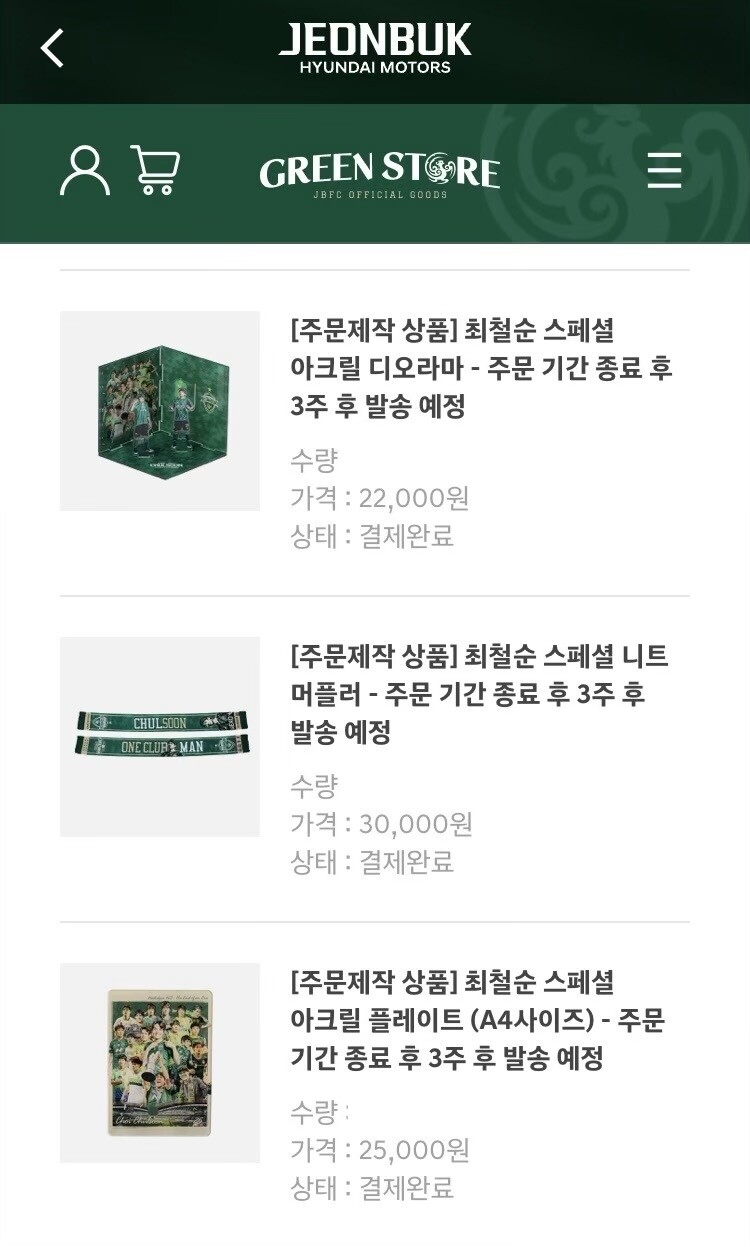The width and height of the screenshot is (750, 1247).
Task: Open the 니트 머플러 product image
Action: pyautogui.click(x=160, y=737)
